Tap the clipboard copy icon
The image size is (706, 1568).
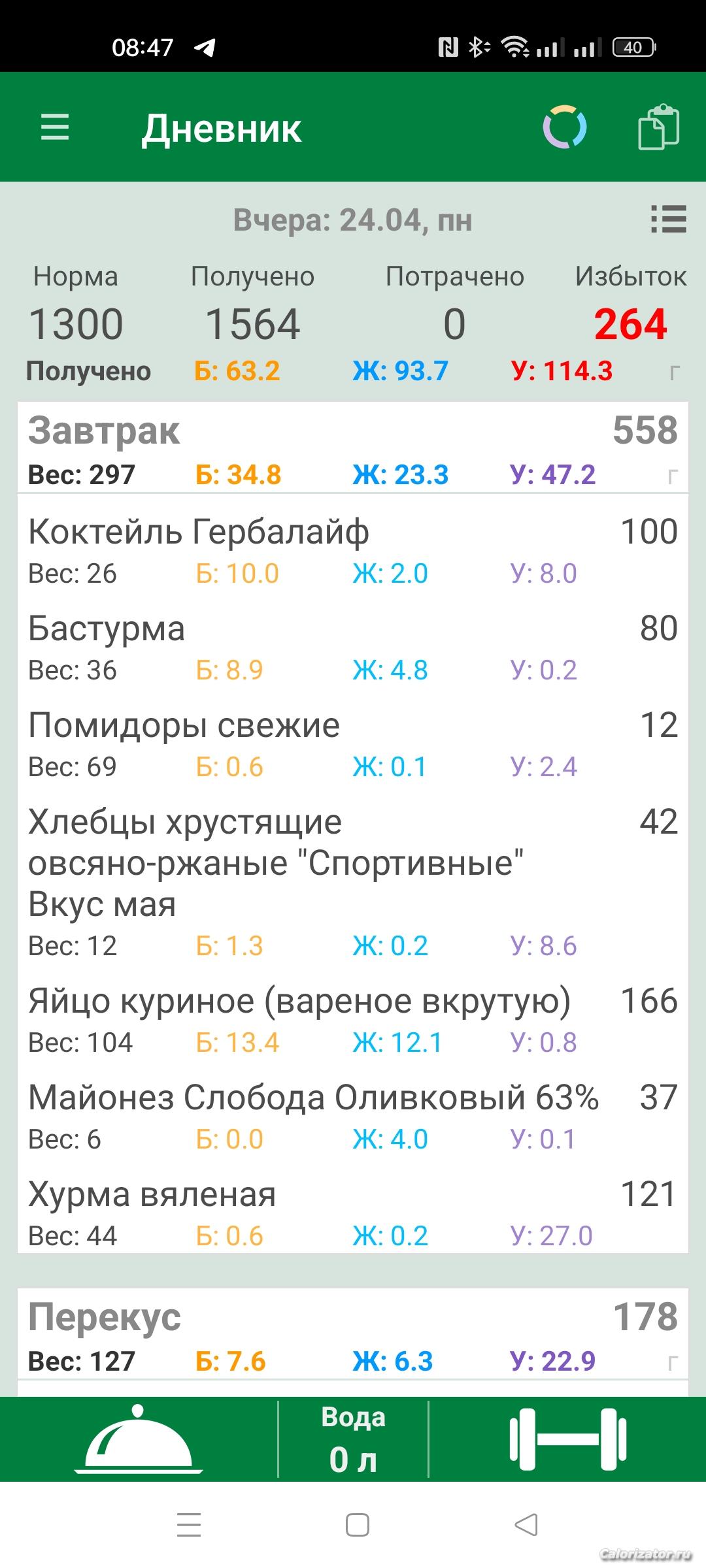tap(658, 127)
